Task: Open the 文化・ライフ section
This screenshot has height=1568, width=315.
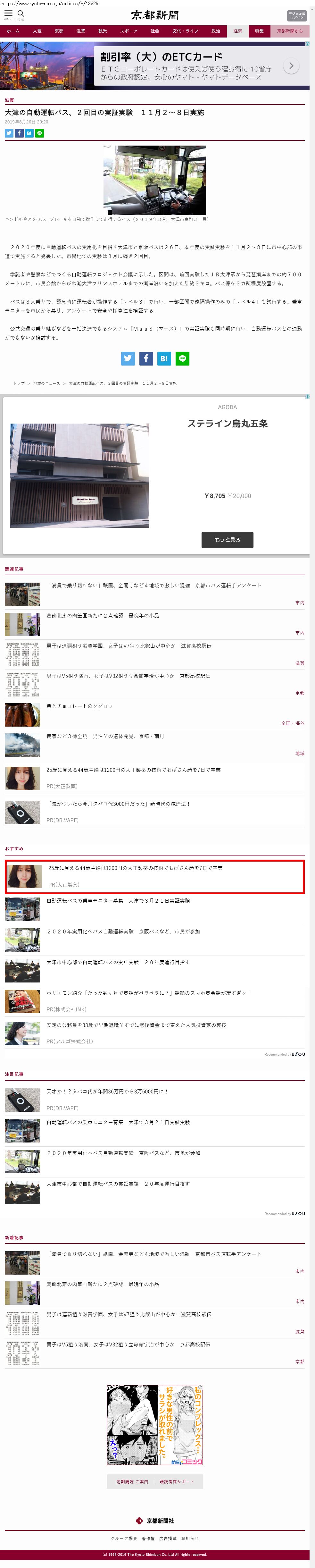Action: (x=185, y=31)
